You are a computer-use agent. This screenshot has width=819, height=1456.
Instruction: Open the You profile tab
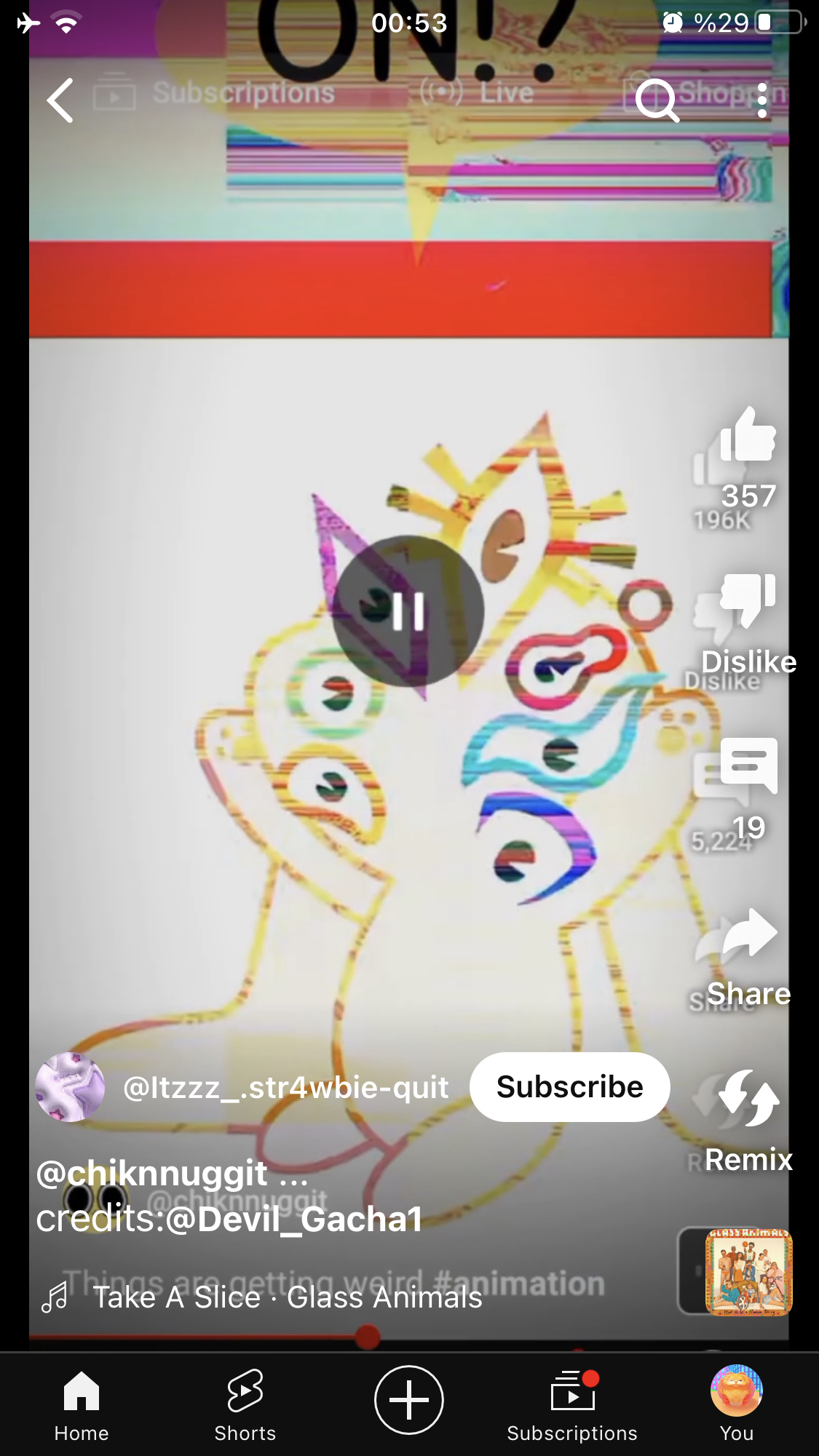[736, 1404]
